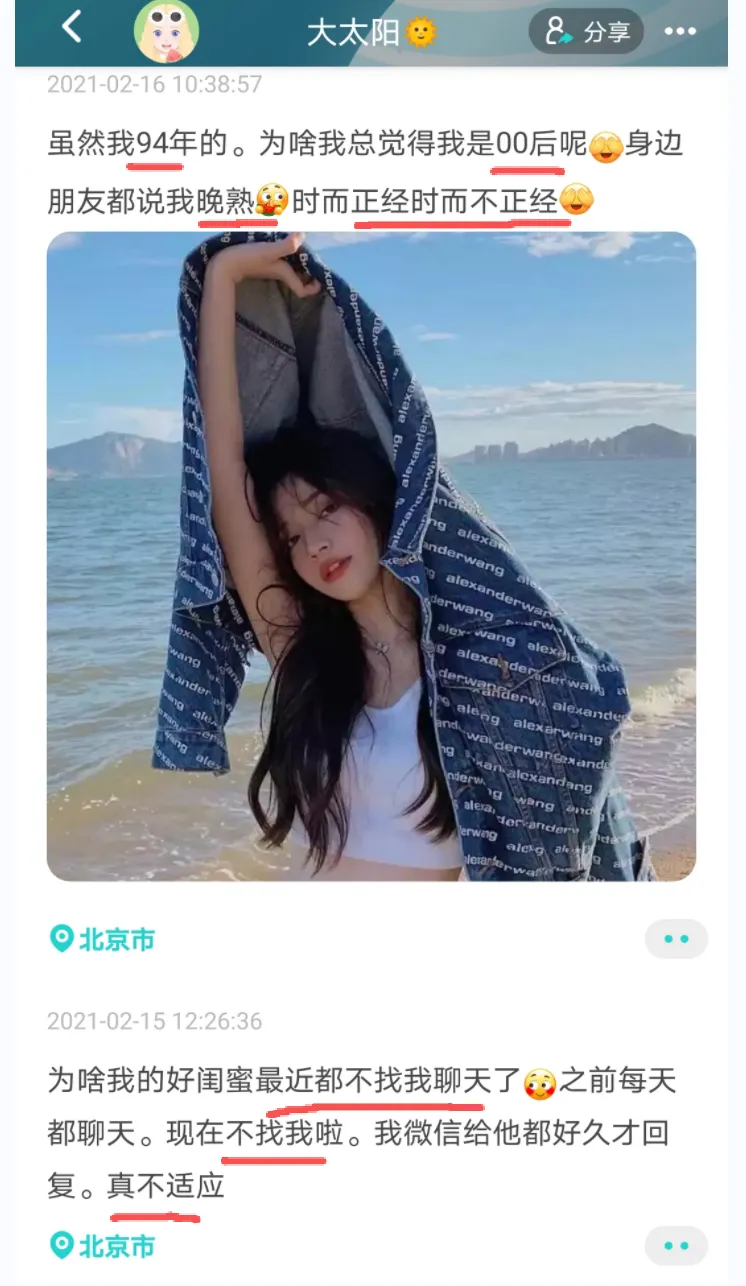
Task: Open more options for the 2021-02-15 post
Action: (676, 1246)
